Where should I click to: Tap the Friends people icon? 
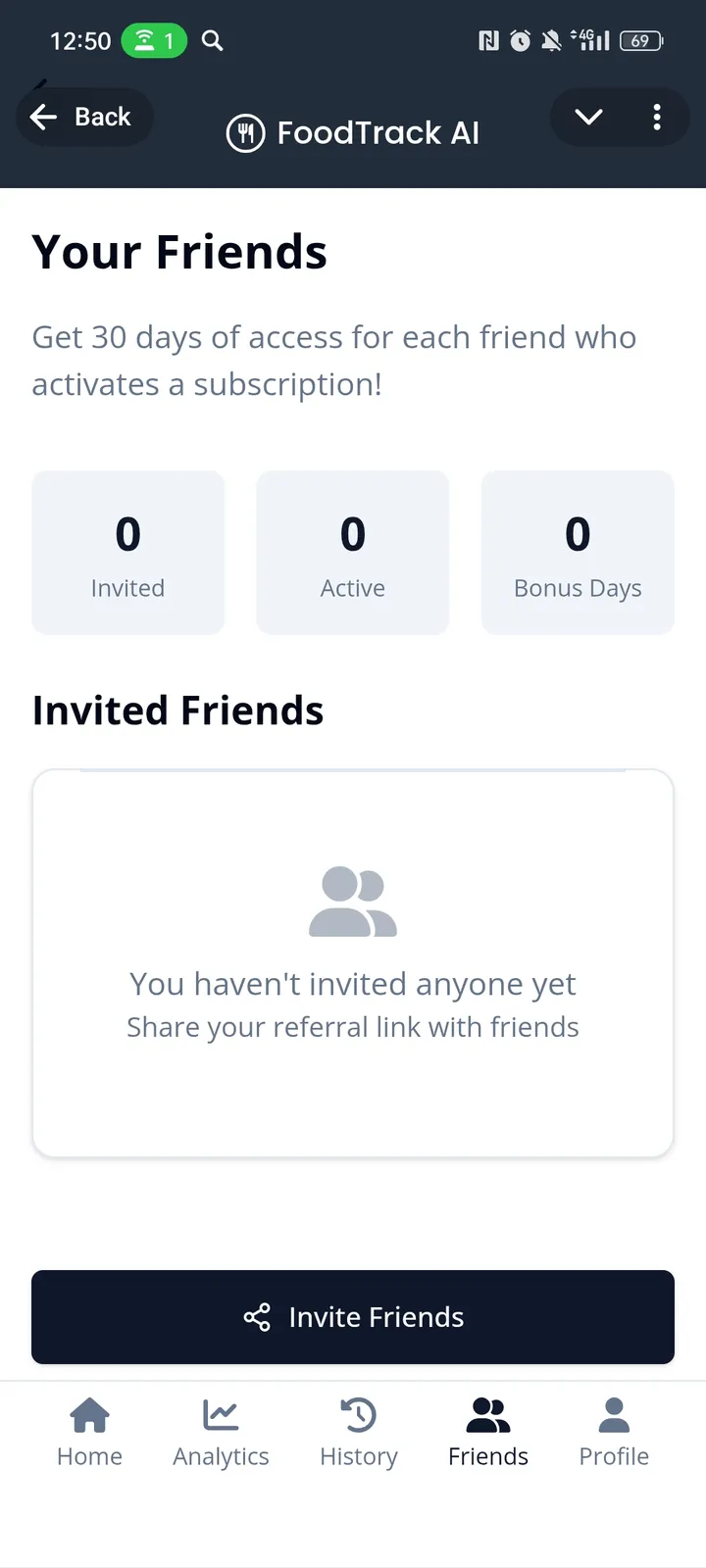(488, 1412)
